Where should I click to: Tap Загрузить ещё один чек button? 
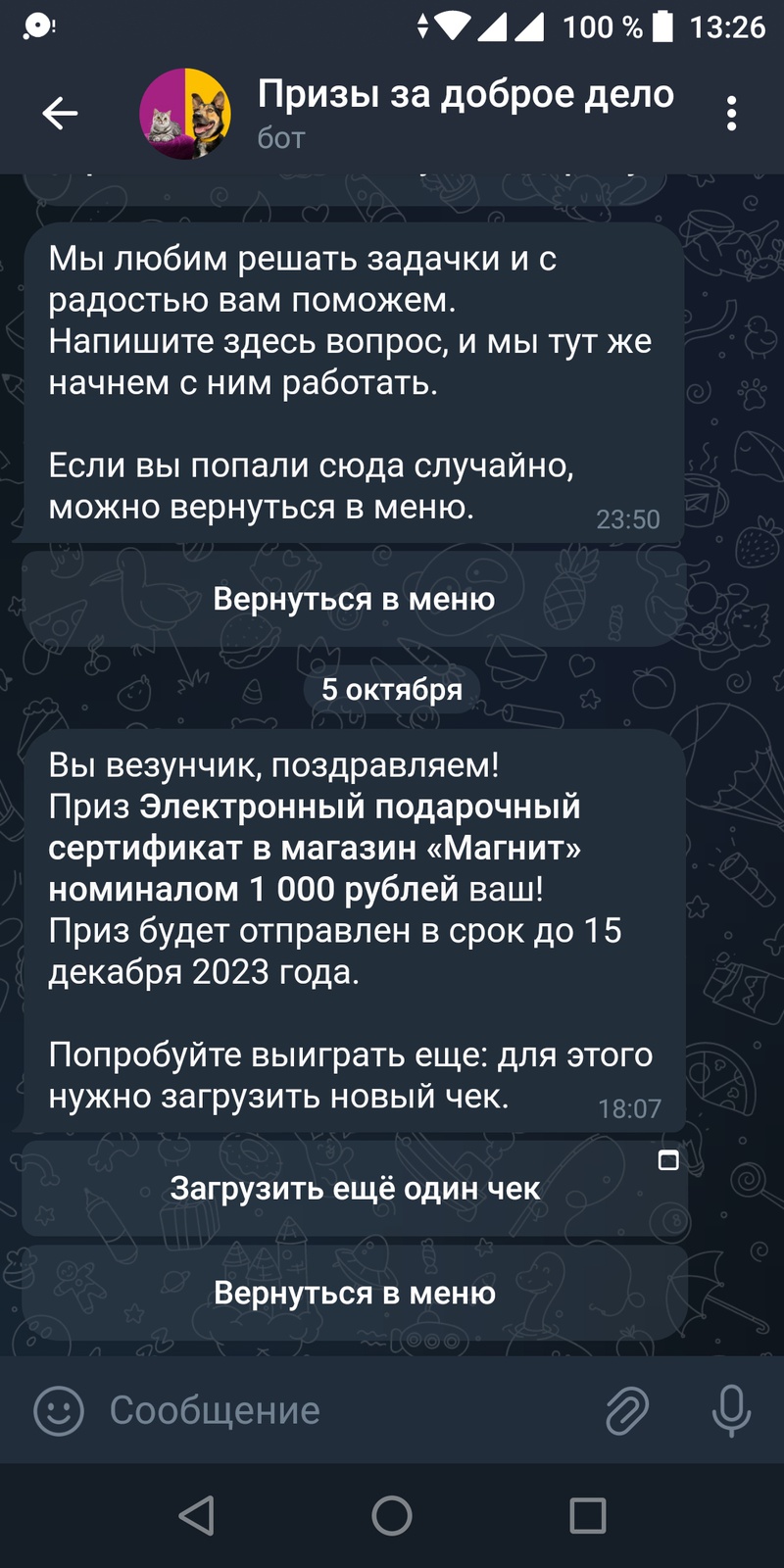354,1188
